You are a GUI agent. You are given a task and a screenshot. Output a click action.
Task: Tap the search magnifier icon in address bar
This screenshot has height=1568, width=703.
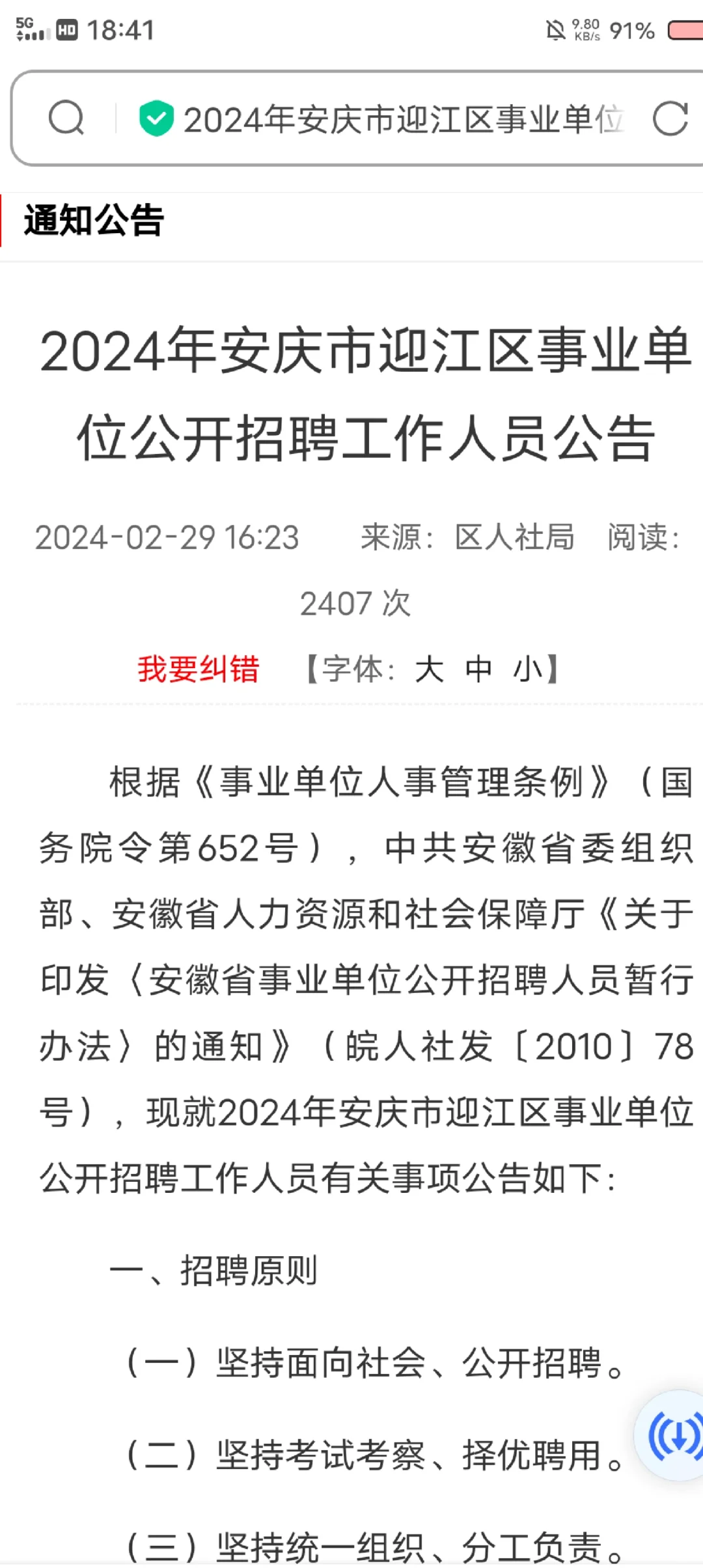(66, 118)
